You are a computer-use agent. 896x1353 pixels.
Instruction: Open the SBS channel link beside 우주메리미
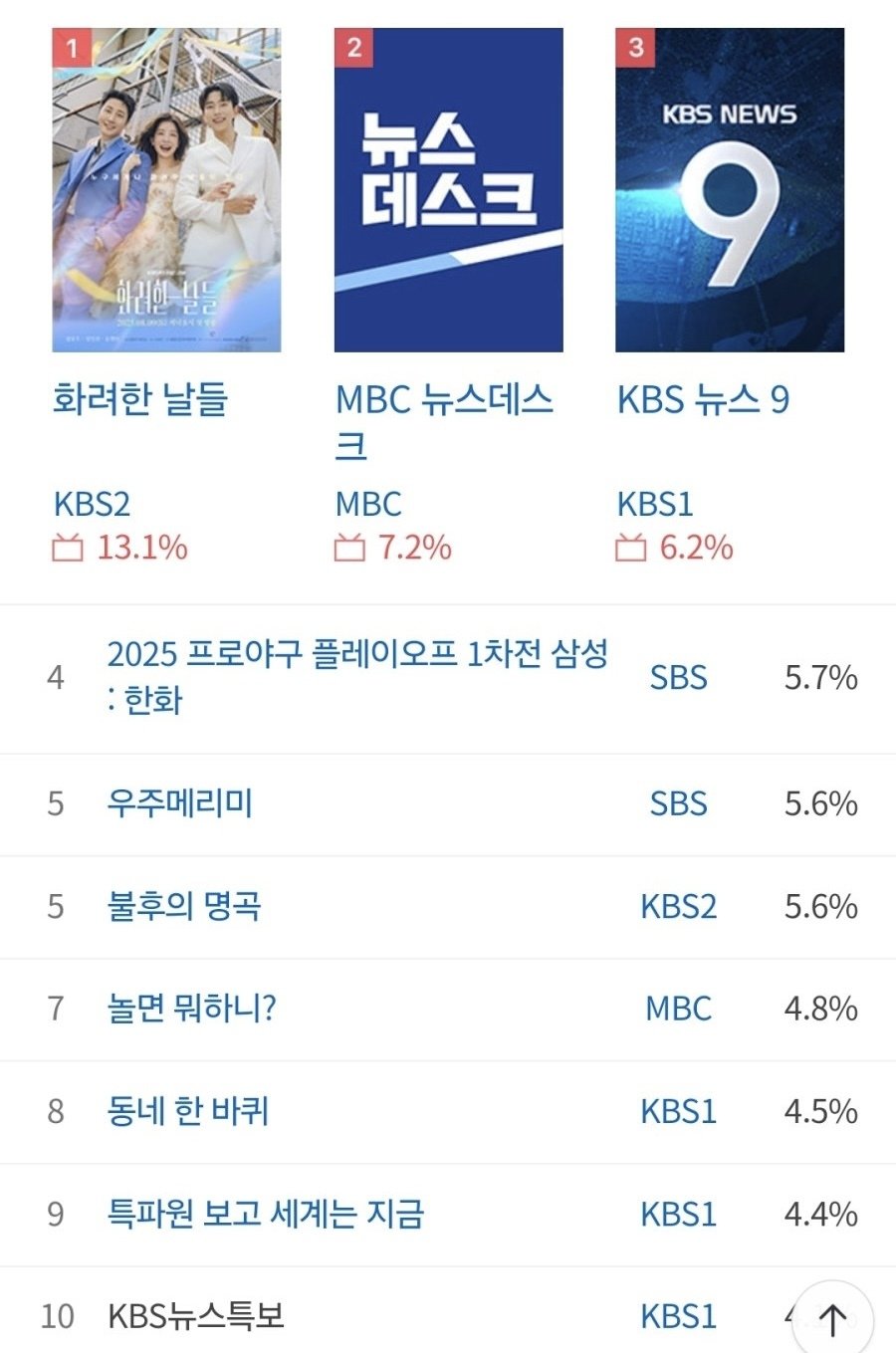[x=678, y=803]
